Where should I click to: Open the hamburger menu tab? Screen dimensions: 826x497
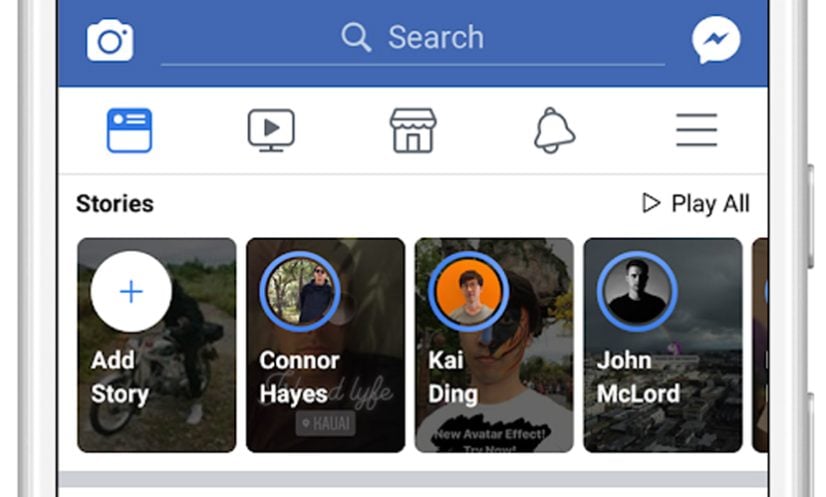696,131
